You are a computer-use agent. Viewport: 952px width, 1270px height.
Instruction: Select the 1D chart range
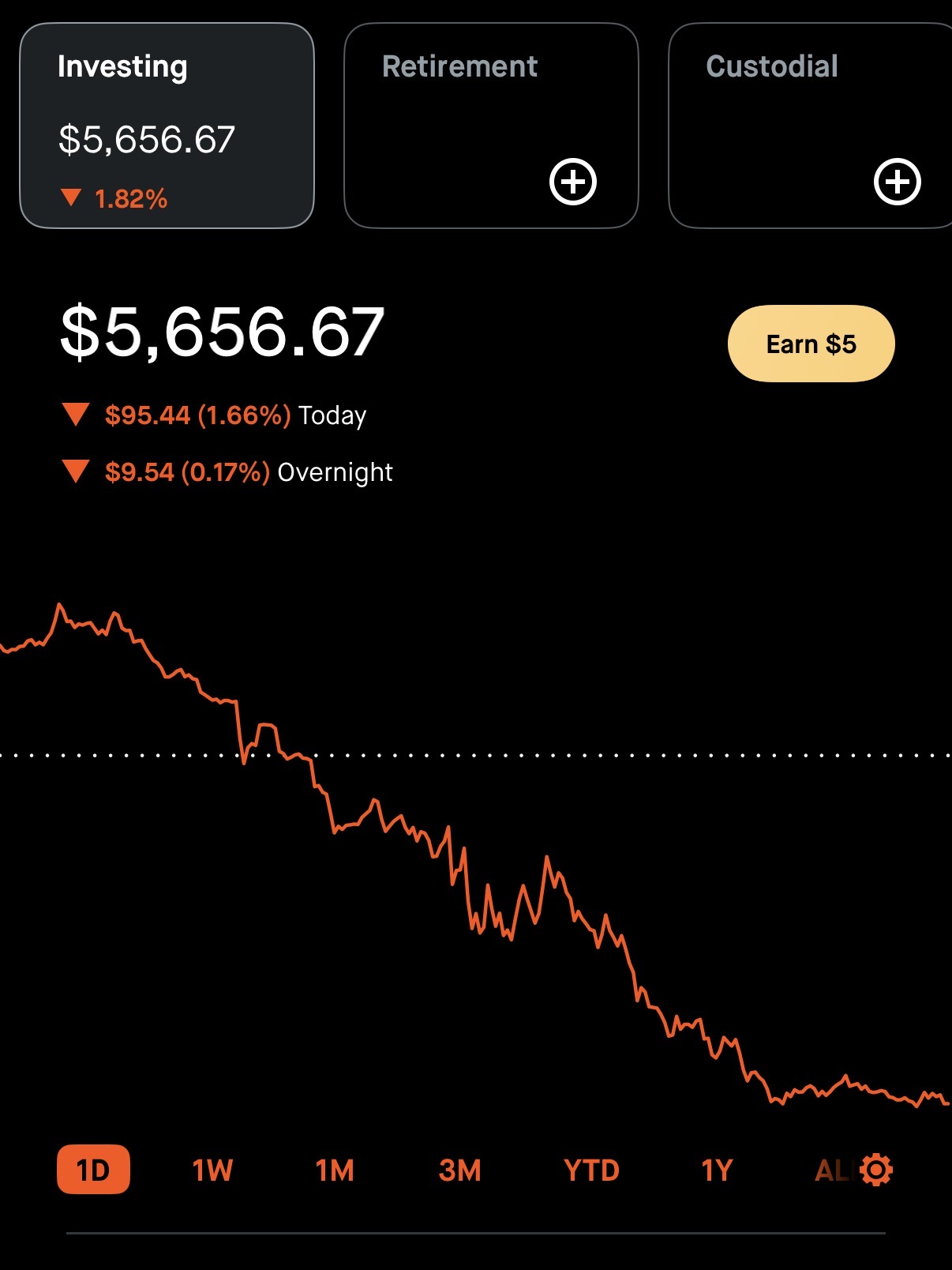pyautogui.click(x=93, y=1170)
